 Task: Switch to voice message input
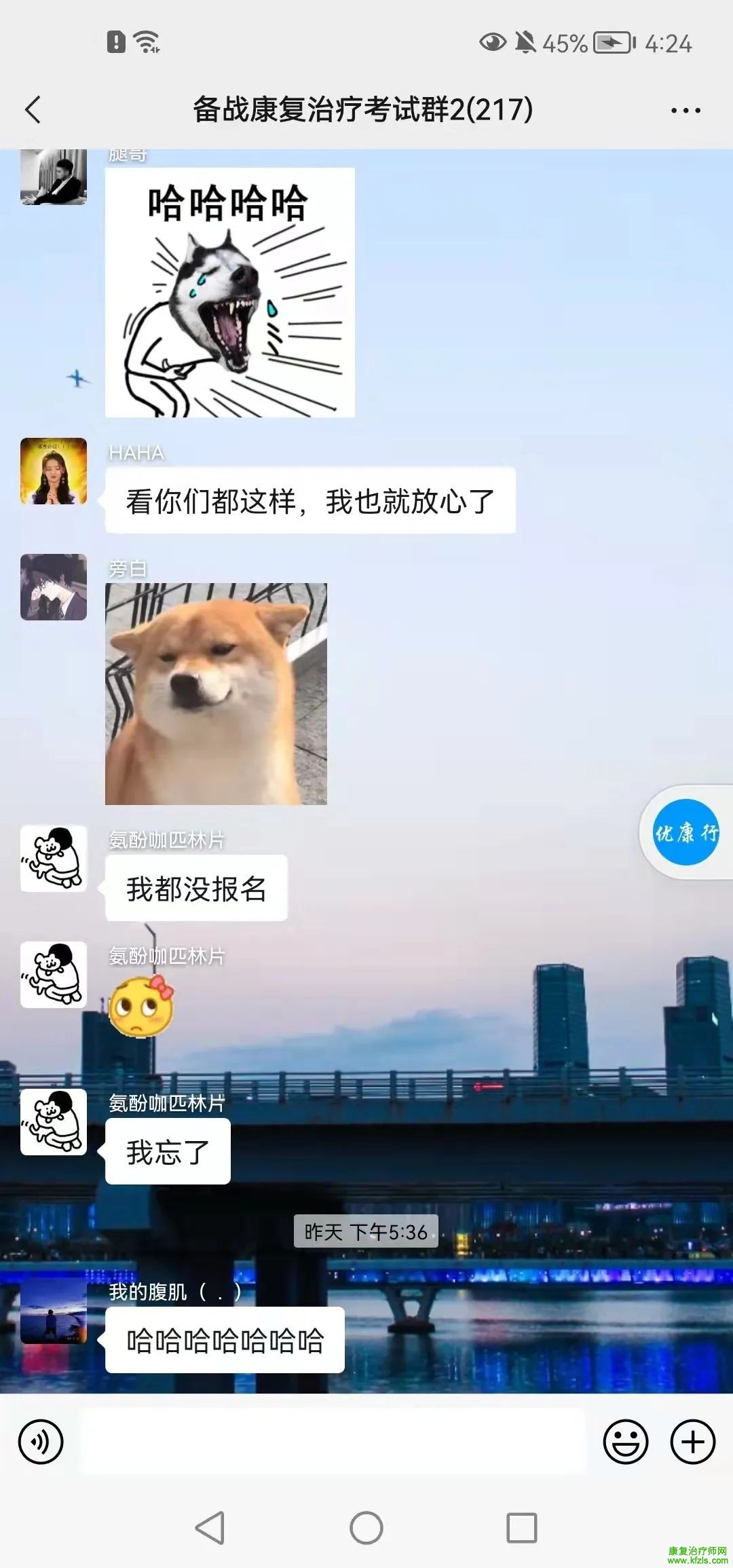(x=41, y=1442)
